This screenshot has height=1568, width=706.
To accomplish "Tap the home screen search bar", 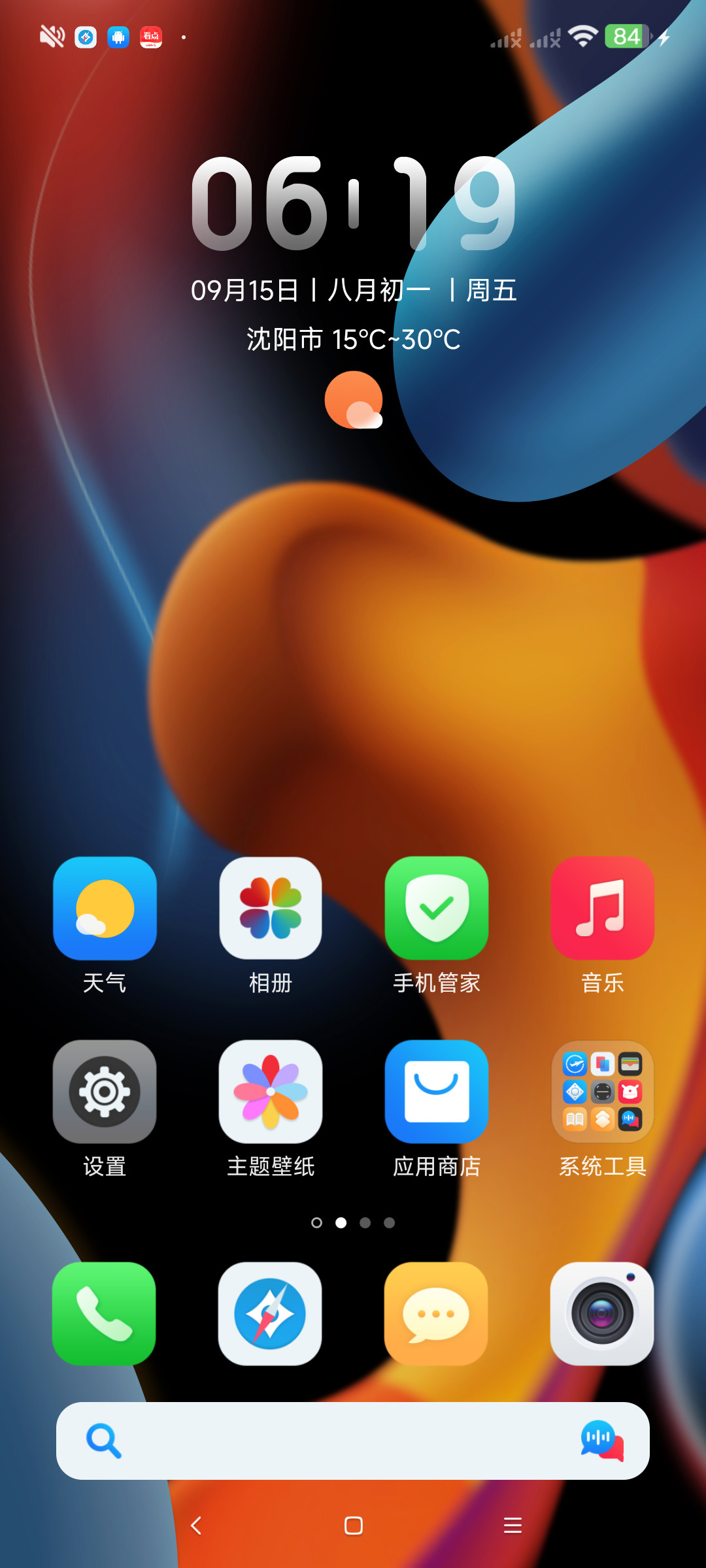I will (x=327, y=1441).
